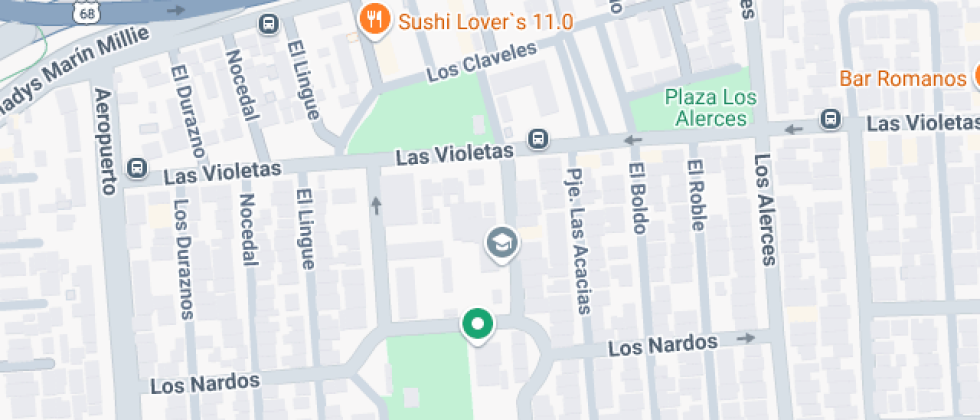980x420 pixels.
Task: Tap the bus stop beside Aeropuerto street
Action: 136,168
